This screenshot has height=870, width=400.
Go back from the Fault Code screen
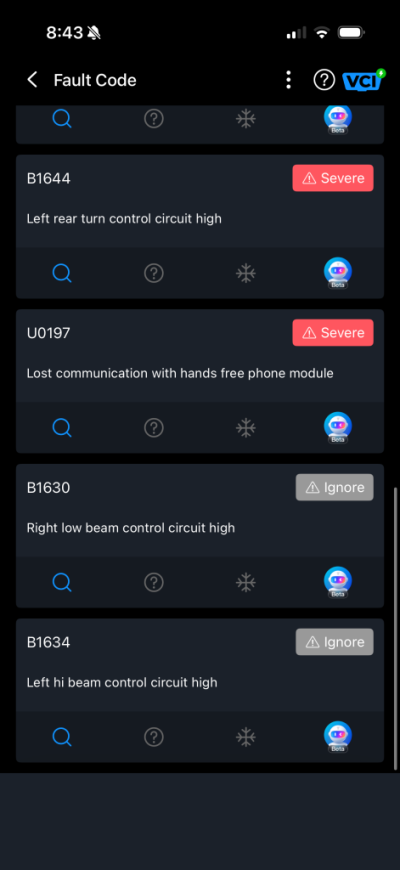click(x=33, y=80)
